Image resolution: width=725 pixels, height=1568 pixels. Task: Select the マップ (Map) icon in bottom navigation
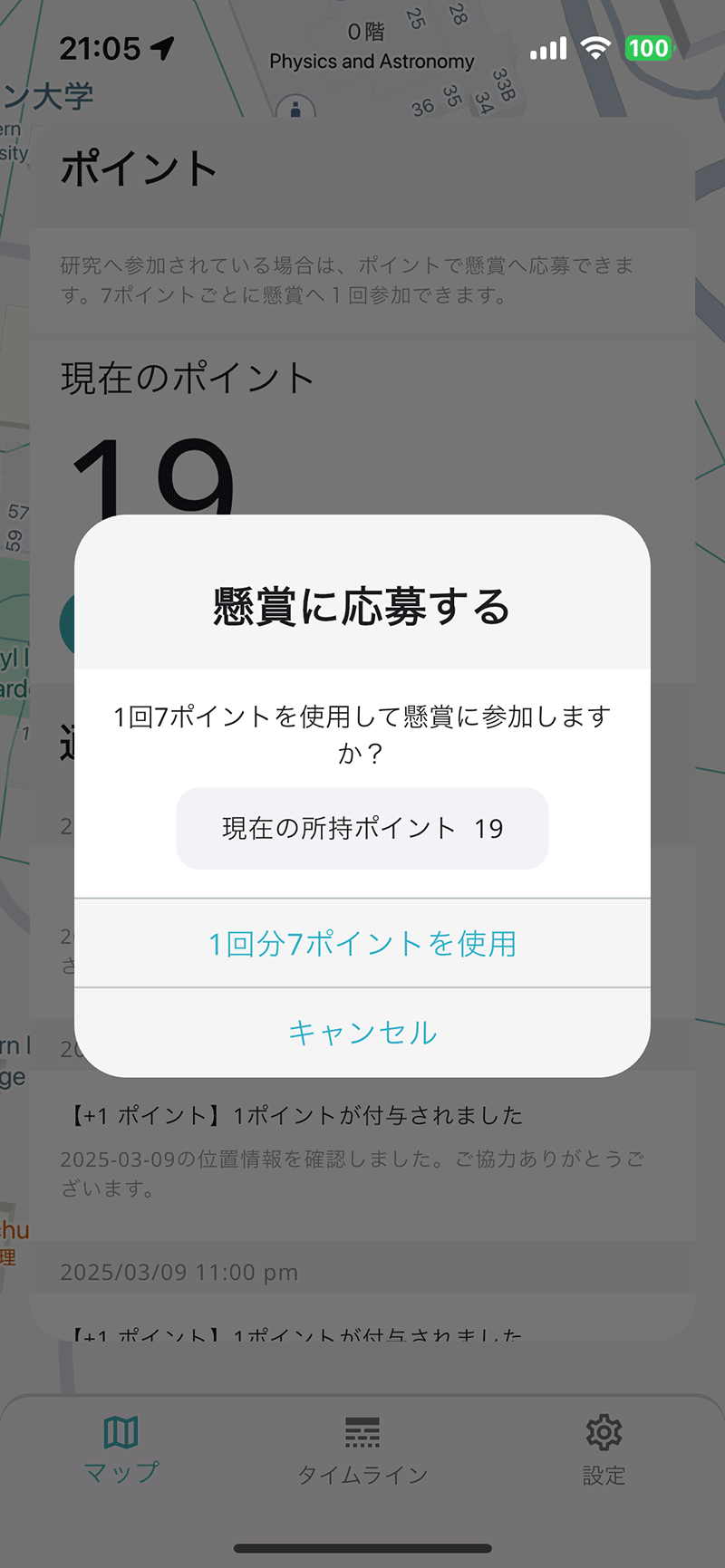(x=121, y=1433)
